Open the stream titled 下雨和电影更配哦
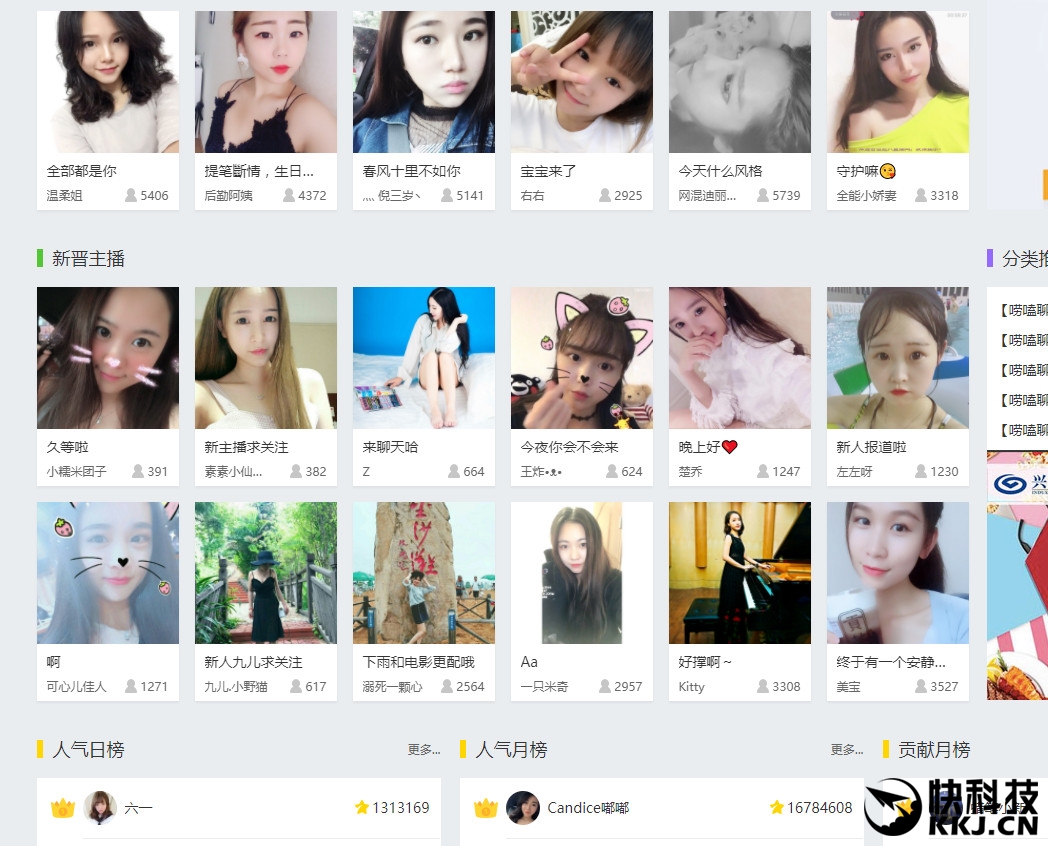The width and height of the screenshot is (1048, 846). point(424,573)
